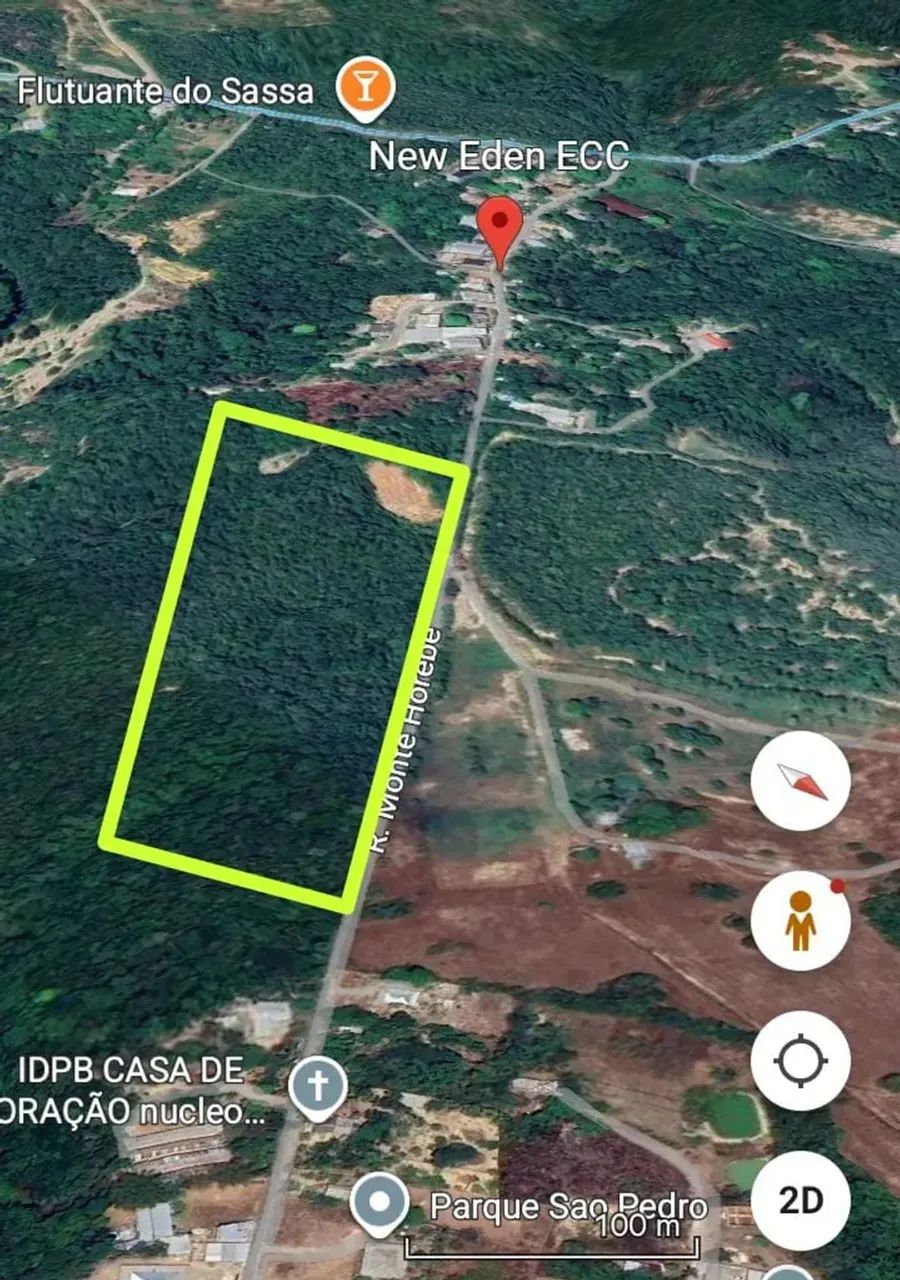The height and width of the screenshot is (1280, 900).
Task: Select the church cross icon near IDPB
Action: click(x=318, y=1086)
